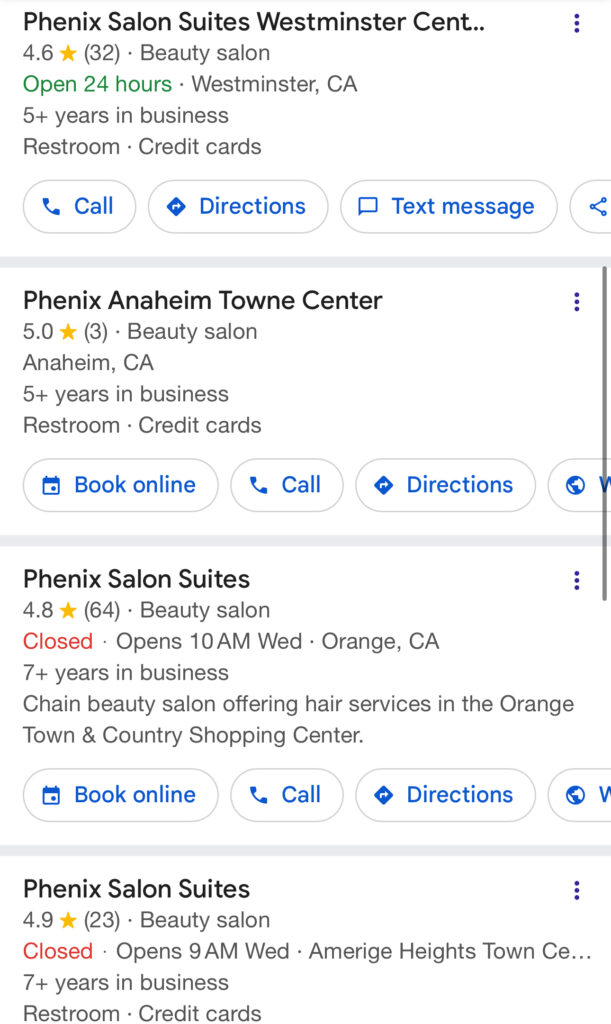Open overflow menu for Amerige Heights salon
Viewport: 611px width, 1024px height.
point(576,890)
